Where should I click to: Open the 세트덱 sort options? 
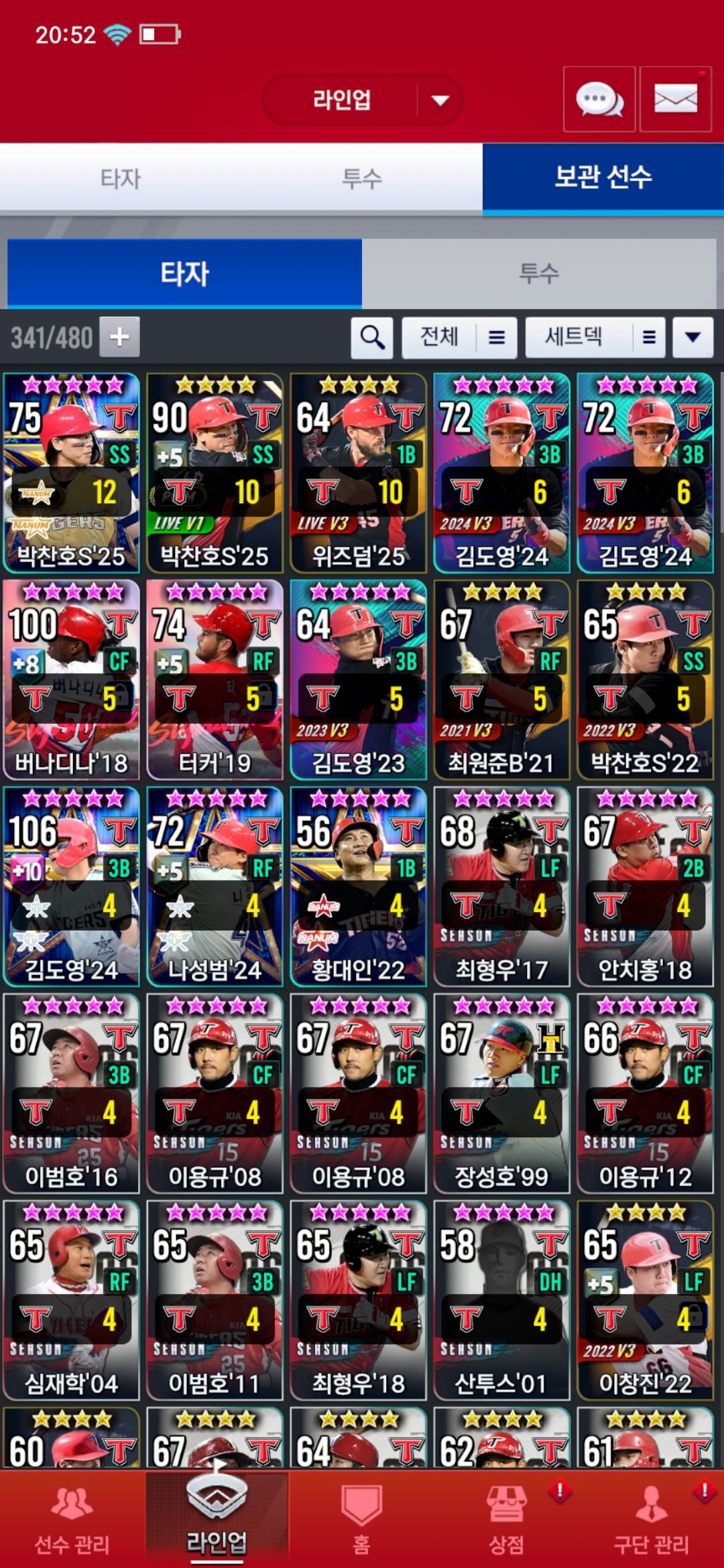click(595, 337)
